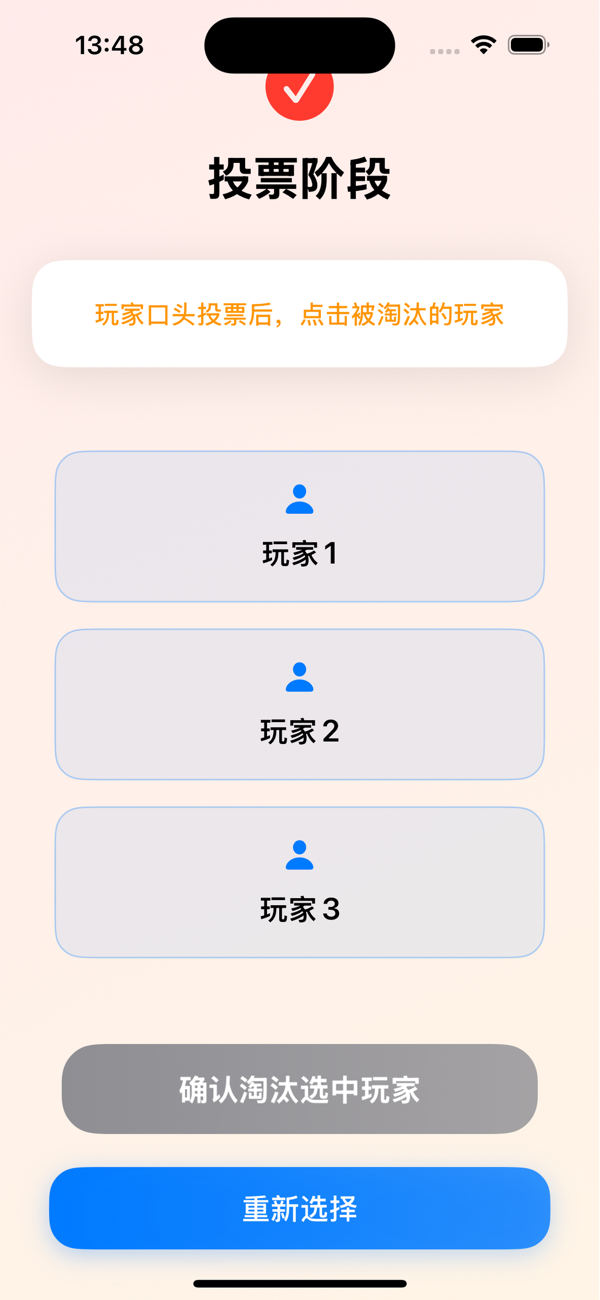
Task: Tap the 确认淘汰选中玩家 button
Action: click(300, 1089)
